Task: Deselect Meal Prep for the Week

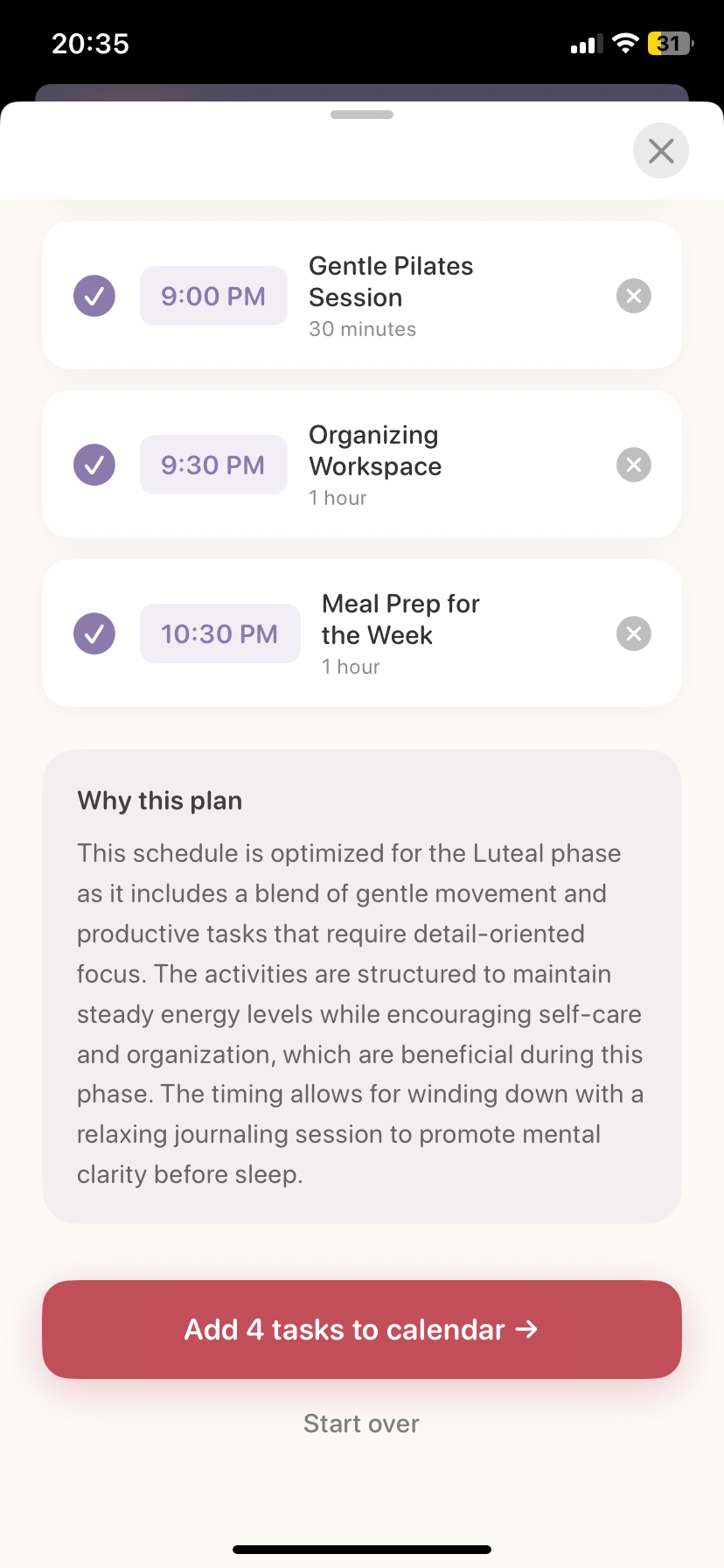Action: (x=94, y=633)
